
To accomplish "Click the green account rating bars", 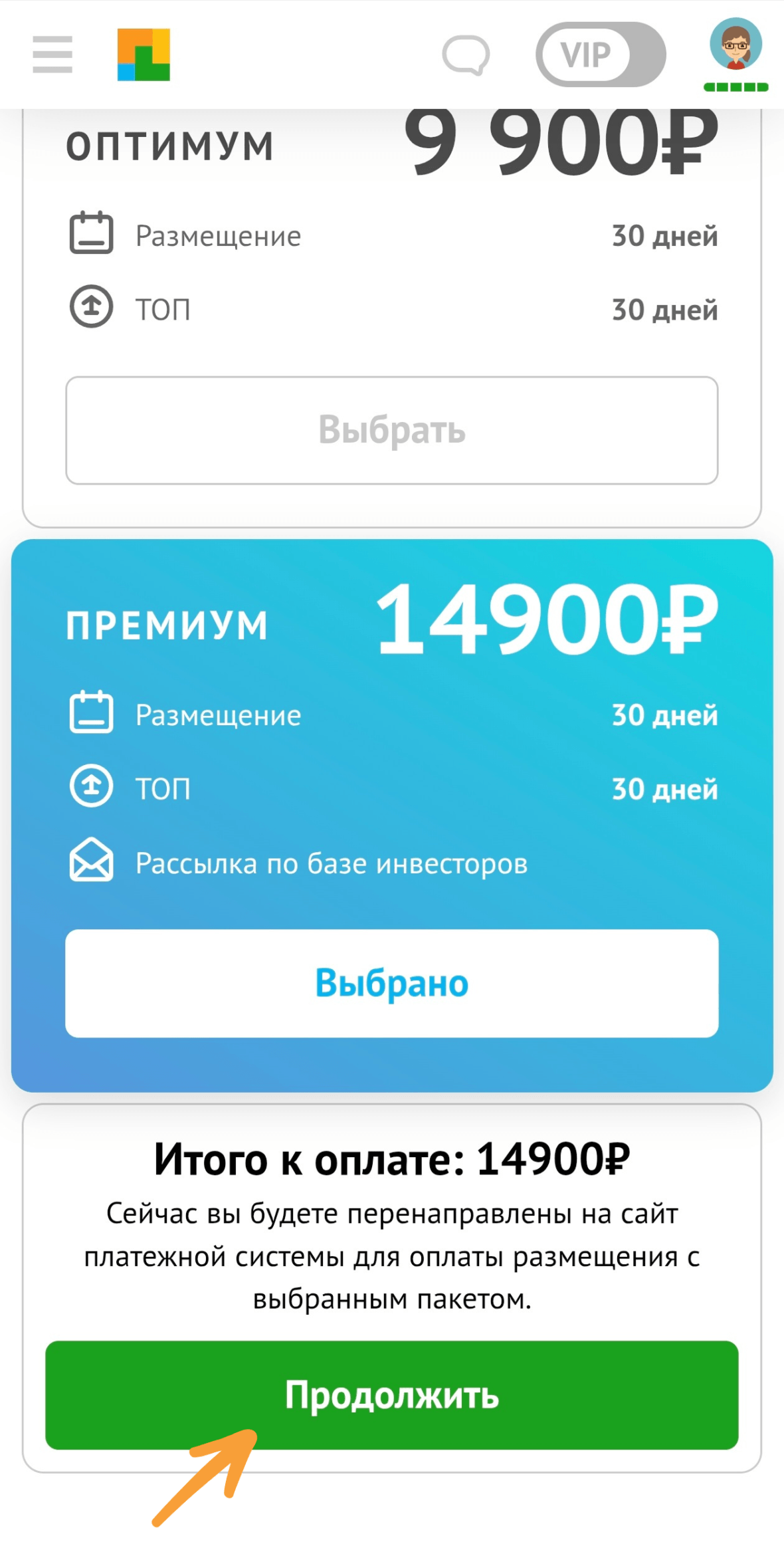I will [x=735, y=86].
